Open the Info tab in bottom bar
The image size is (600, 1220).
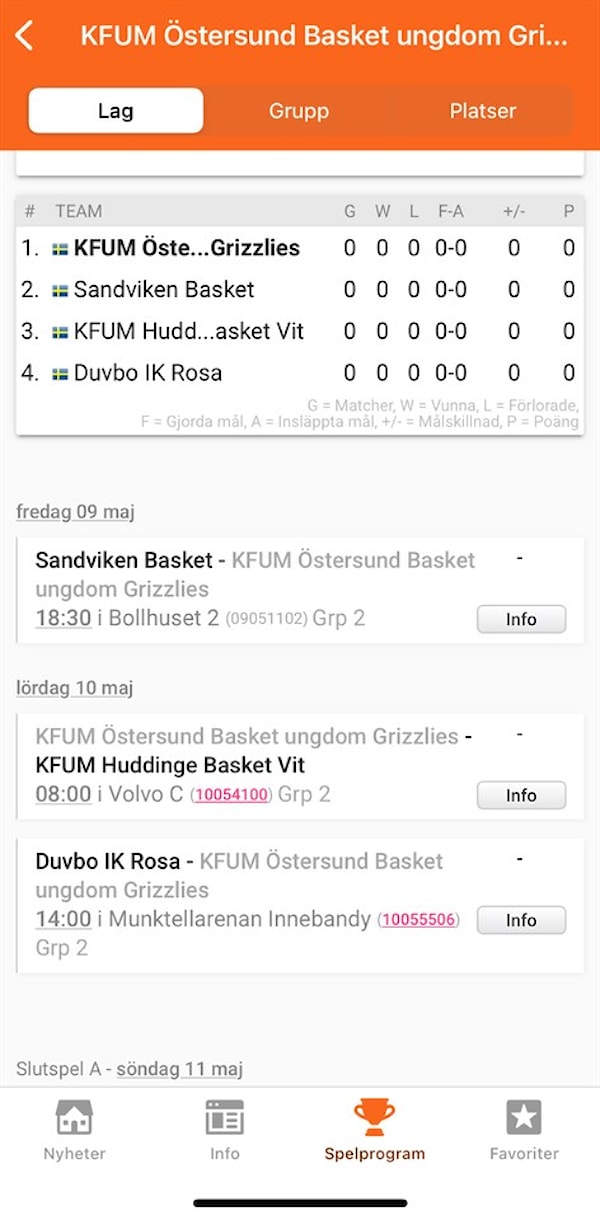tap(225, 1131)
